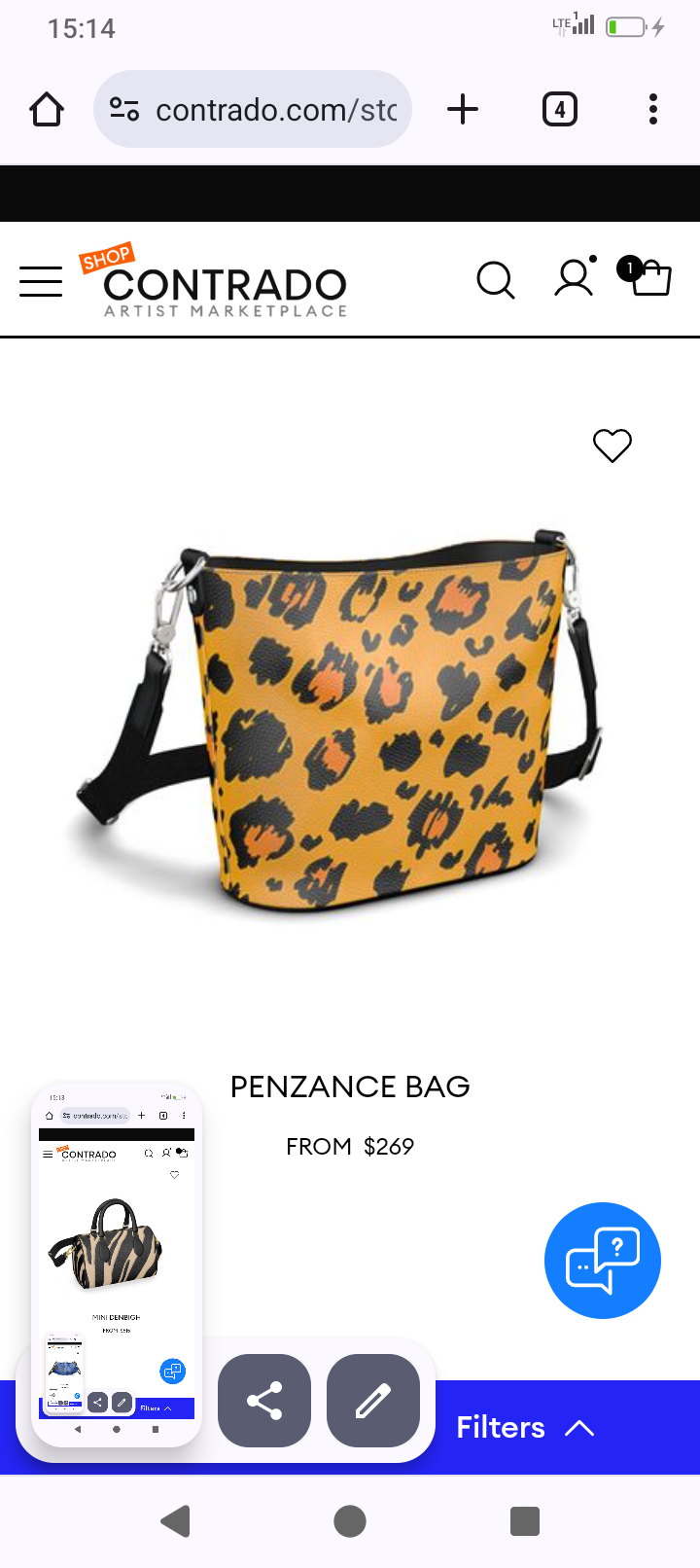Open recent apps view
Viewport: 700px width, 1568px height.
pos(524,1520)
